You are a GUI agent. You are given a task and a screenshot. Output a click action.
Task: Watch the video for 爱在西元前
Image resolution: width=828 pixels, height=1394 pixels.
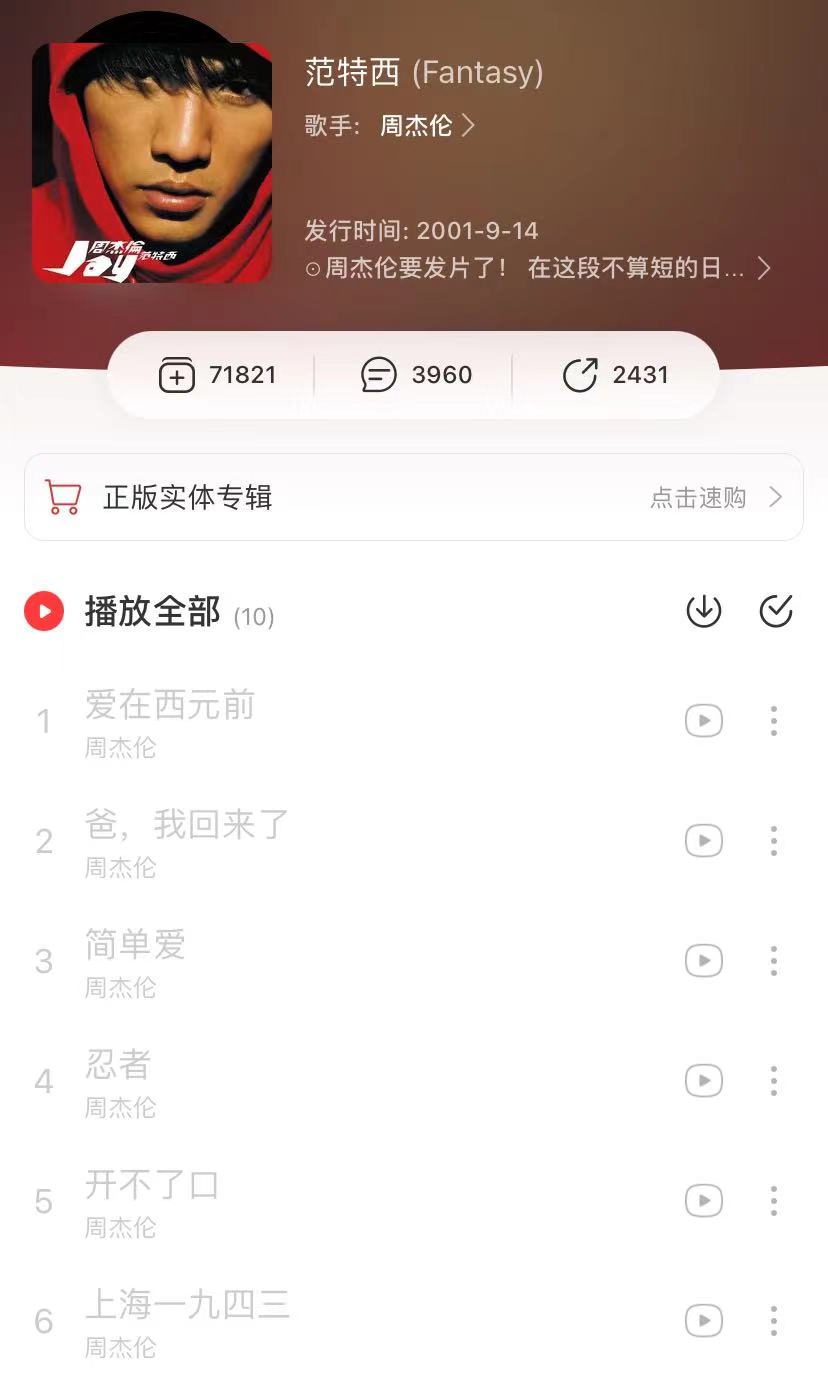point(704,721)
